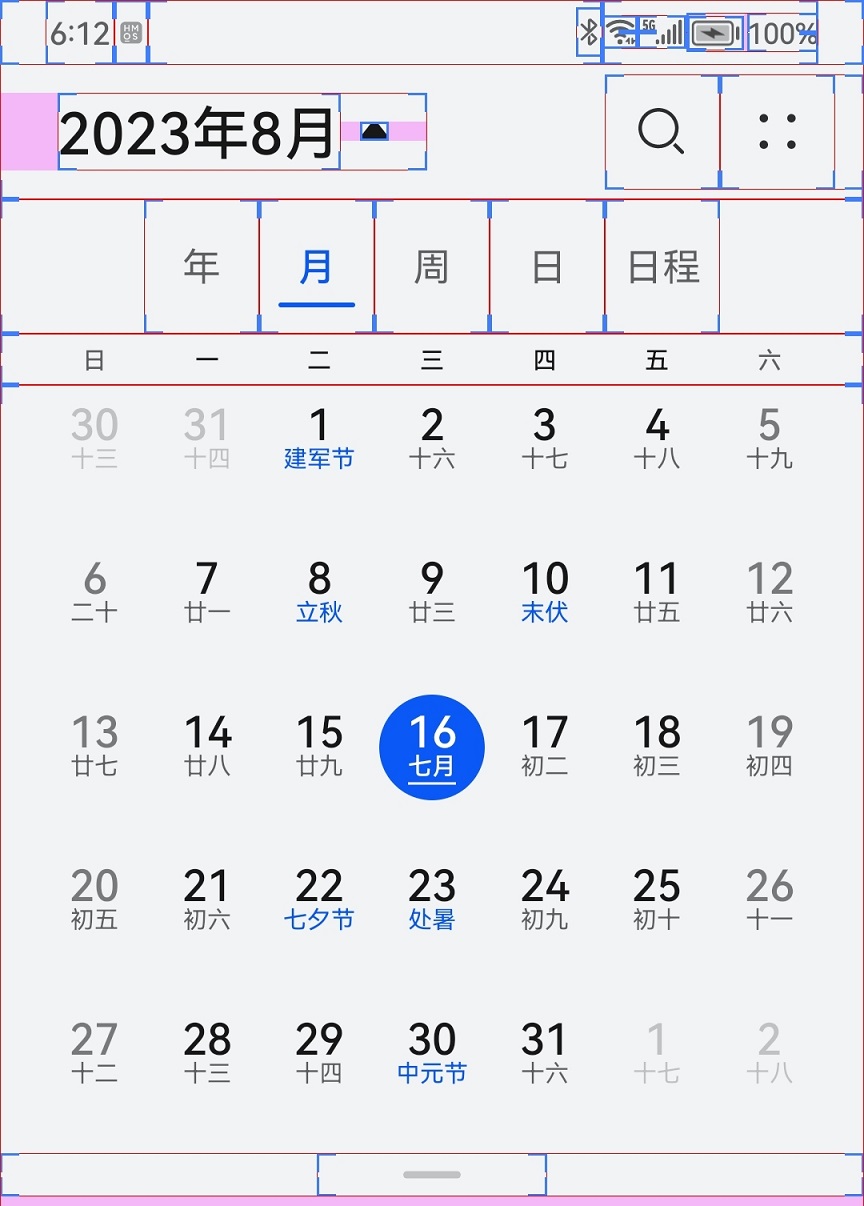Select August 1 建军节
This screenshot has height=1206, width=864.
(319, 438)
